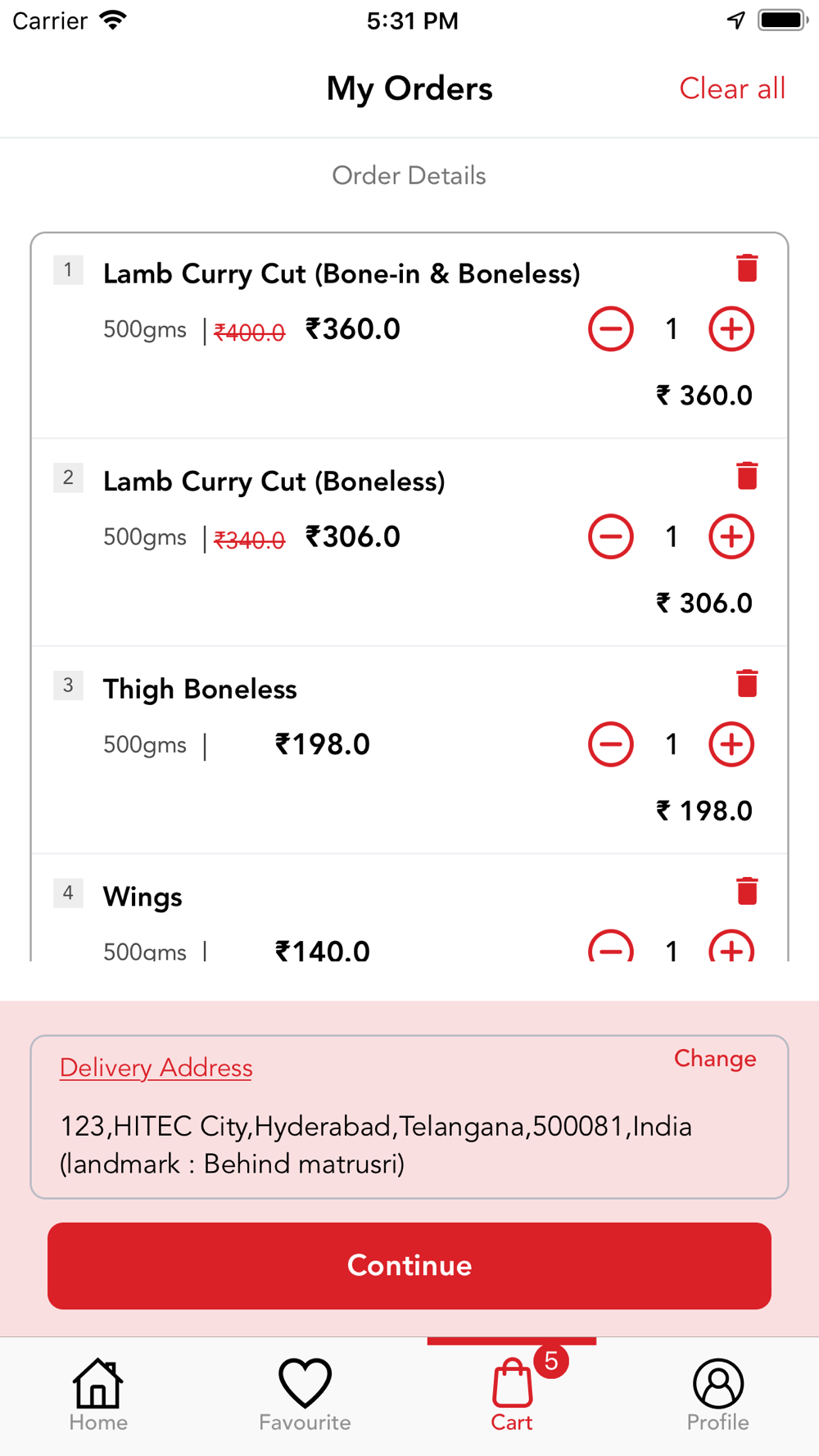
Task: Switch to the Favourite tab
Action: [305, 1395]
